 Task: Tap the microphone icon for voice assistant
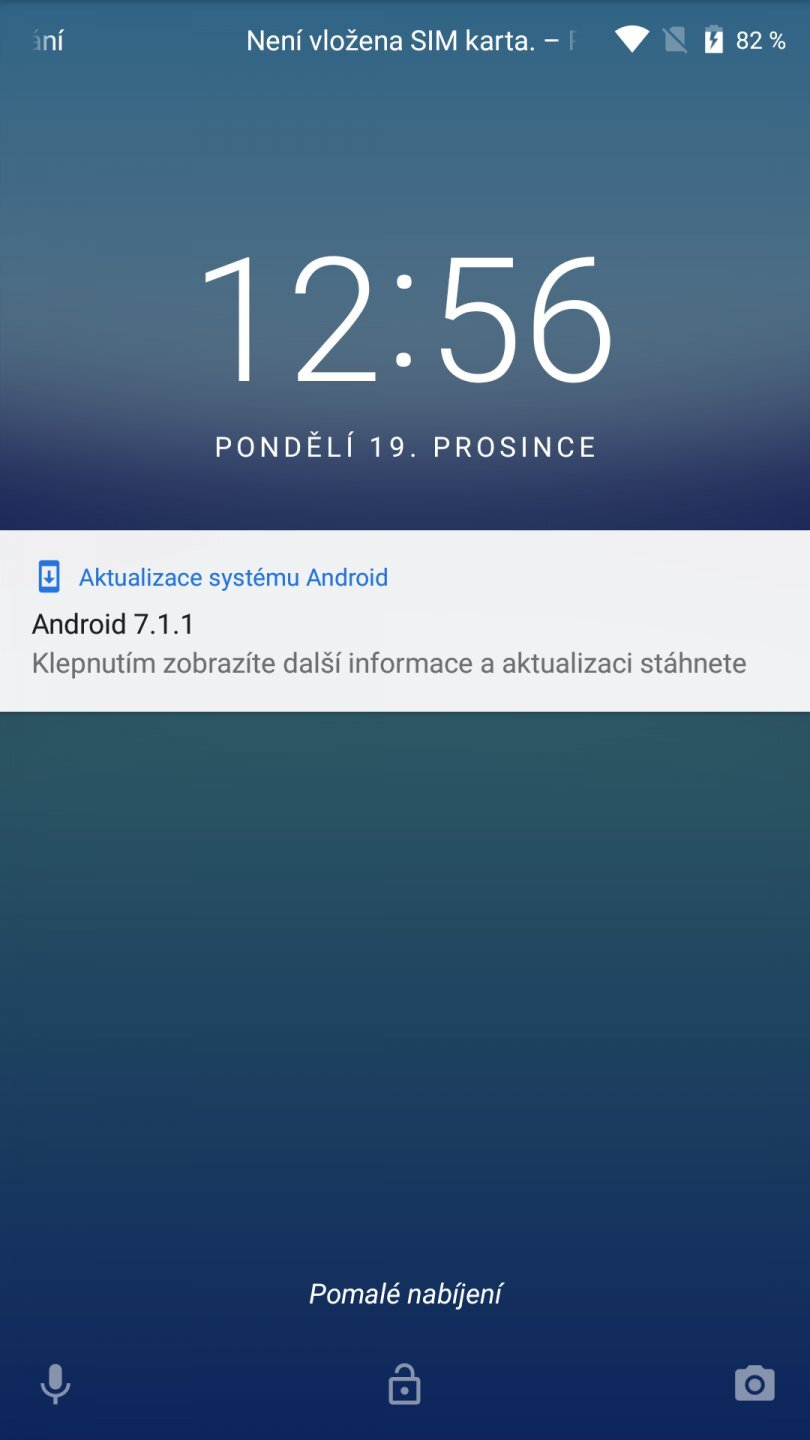click(55, 1384)
